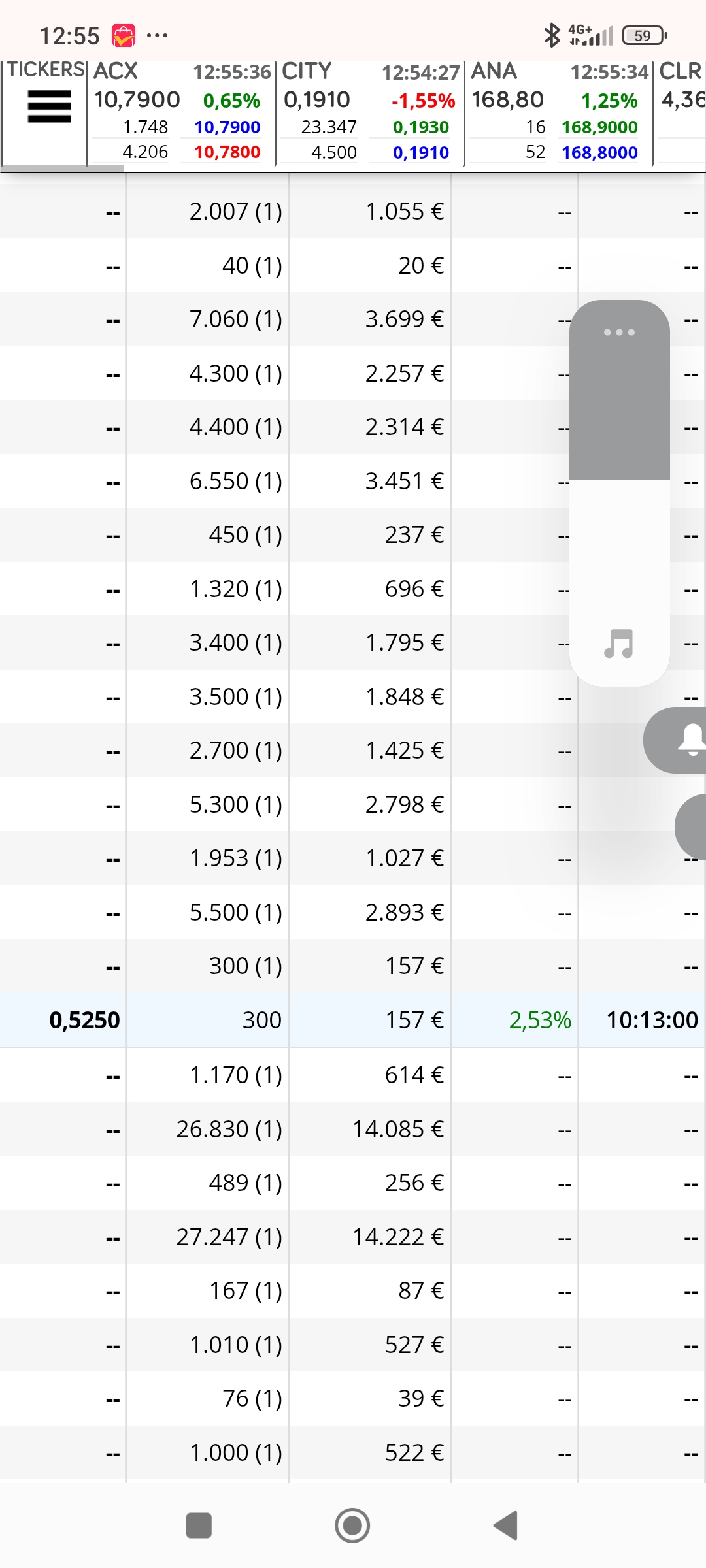This screenshot has width=706, height=1568.
Task: Go back with the navigation back button
Action: (x=505, y=1526)
